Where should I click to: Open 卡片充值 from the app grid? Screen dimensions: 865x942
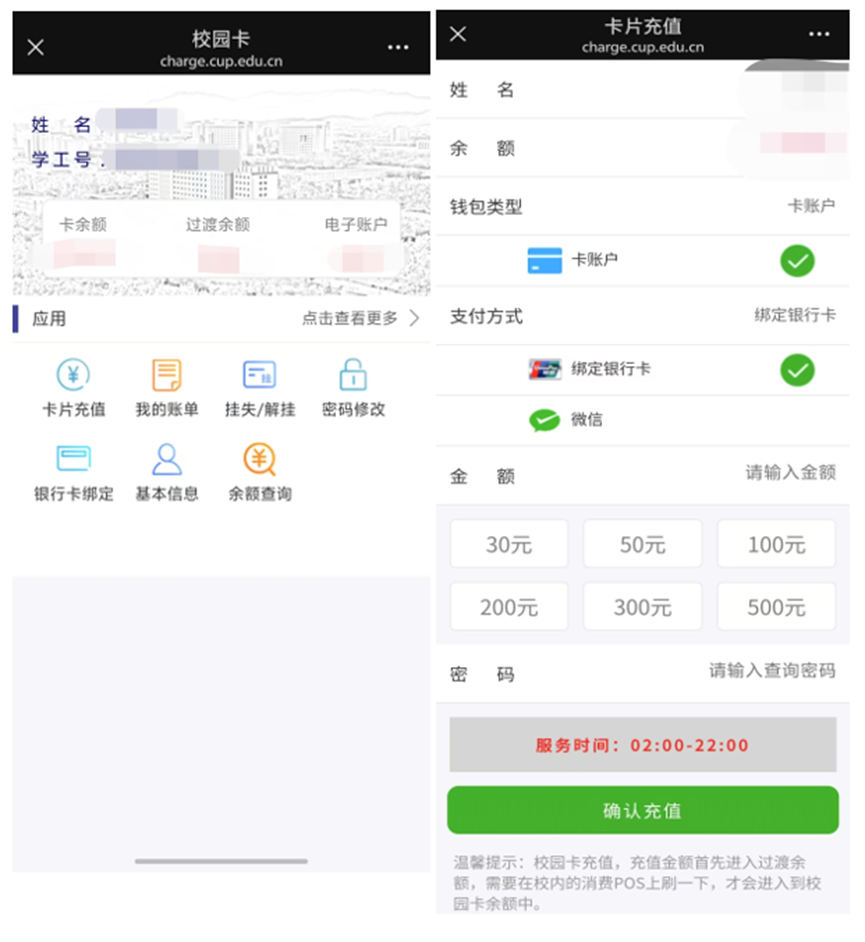(x=73, y=388)
